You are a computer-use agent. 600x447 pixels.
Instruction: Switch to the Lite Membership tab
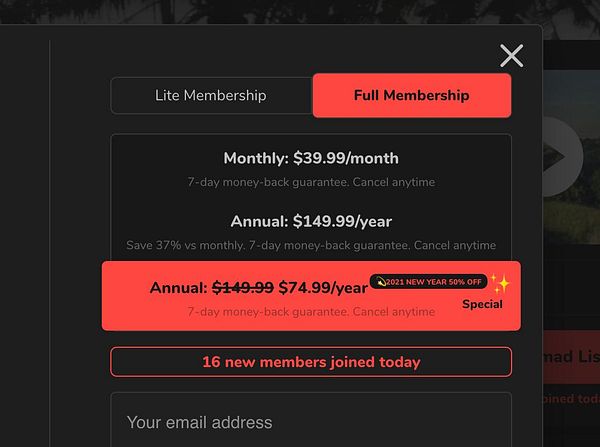coord(211,96)
